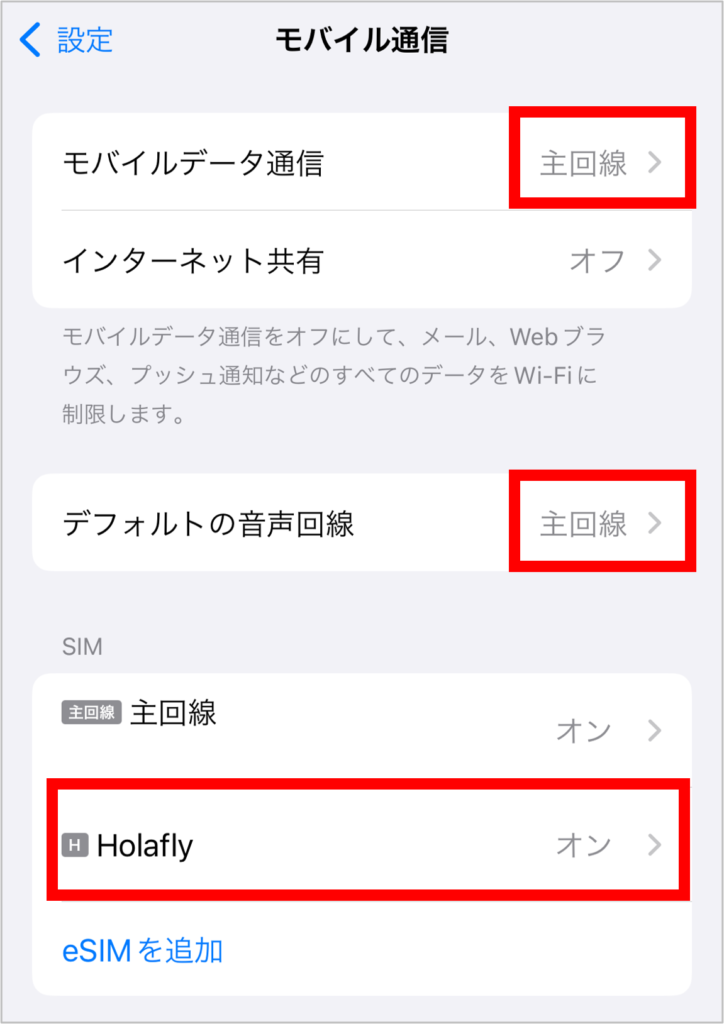Expand Holafly row via its chevron
This screenshot has width=724, height=1024.
[x=655, y=845]
